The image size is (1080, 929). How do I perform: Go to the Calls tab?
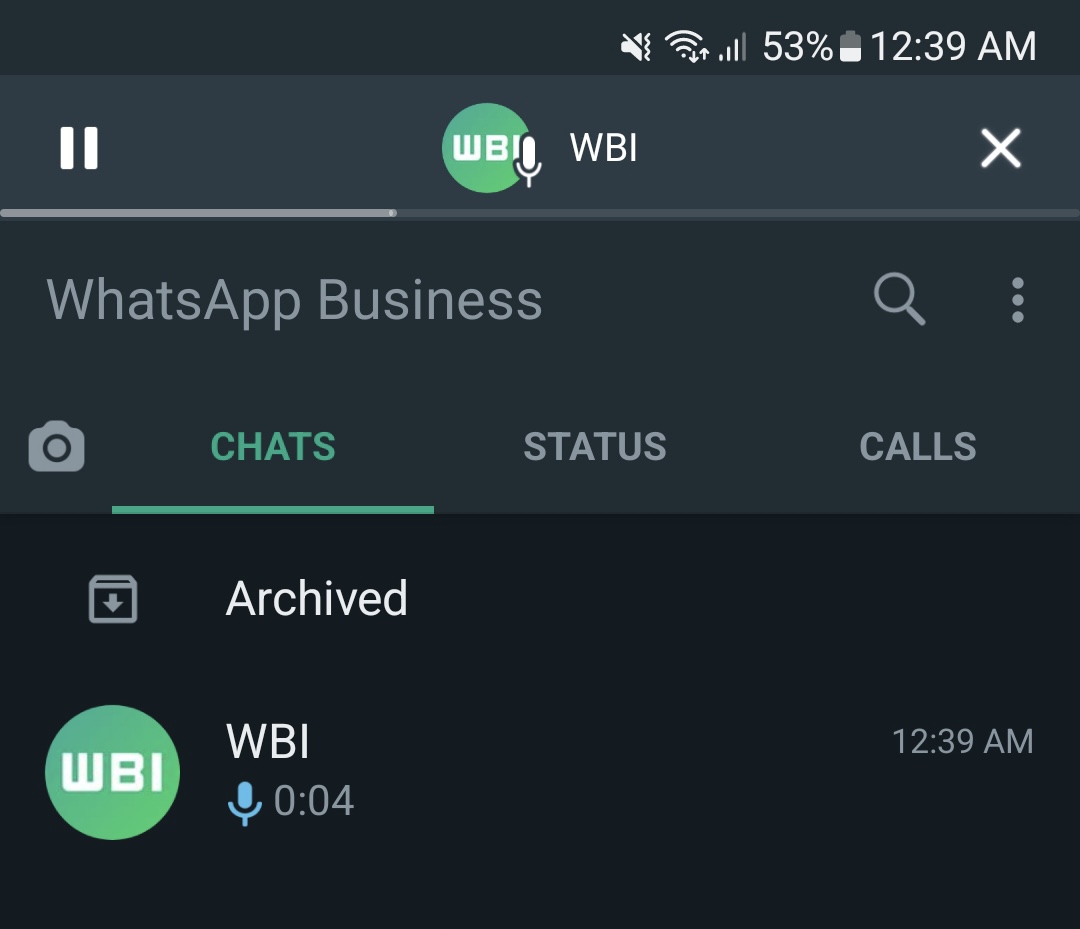[917, 447]
